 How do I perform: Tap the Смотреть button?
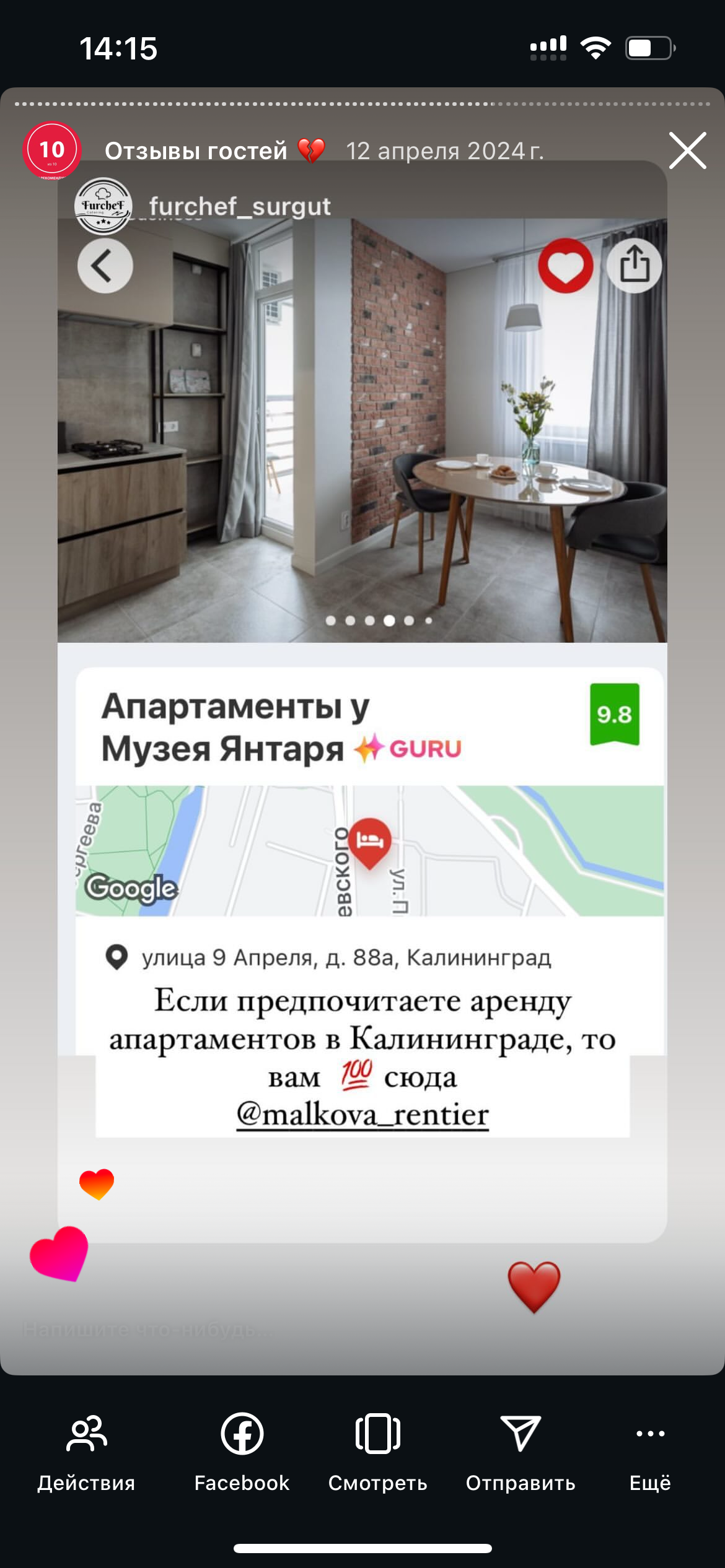(x=377, y=1450)
